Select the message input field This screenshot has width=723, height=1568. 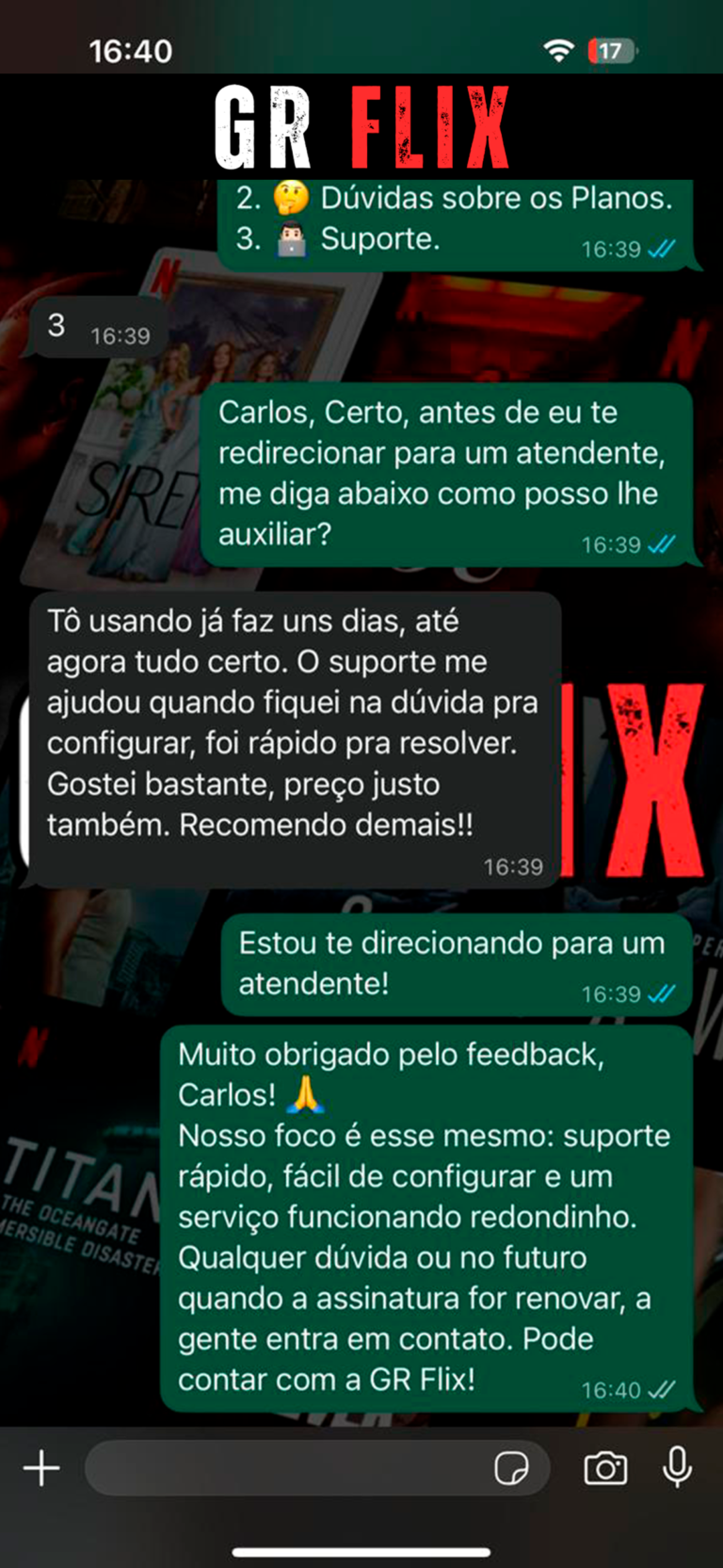click(x=282, y=1467)
